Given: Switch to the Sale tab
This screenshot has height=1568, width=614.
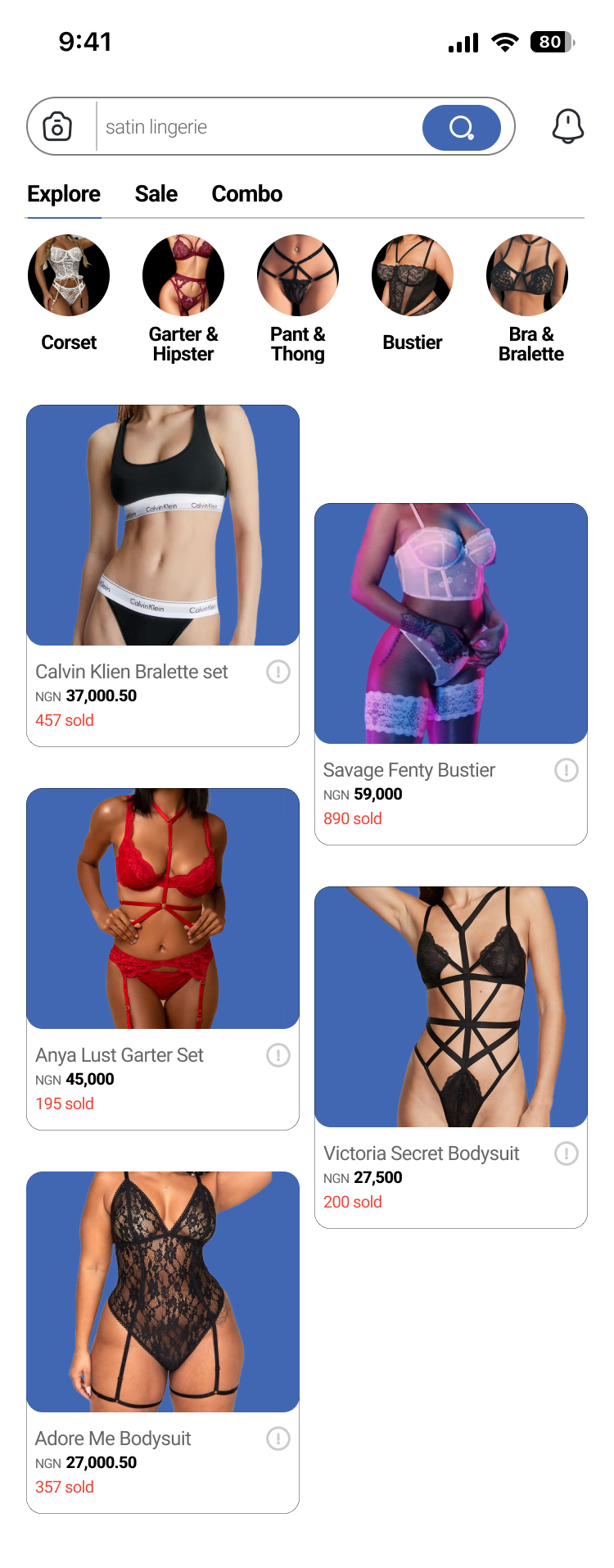Looking at the screenshot, I should tap(156, 194).
